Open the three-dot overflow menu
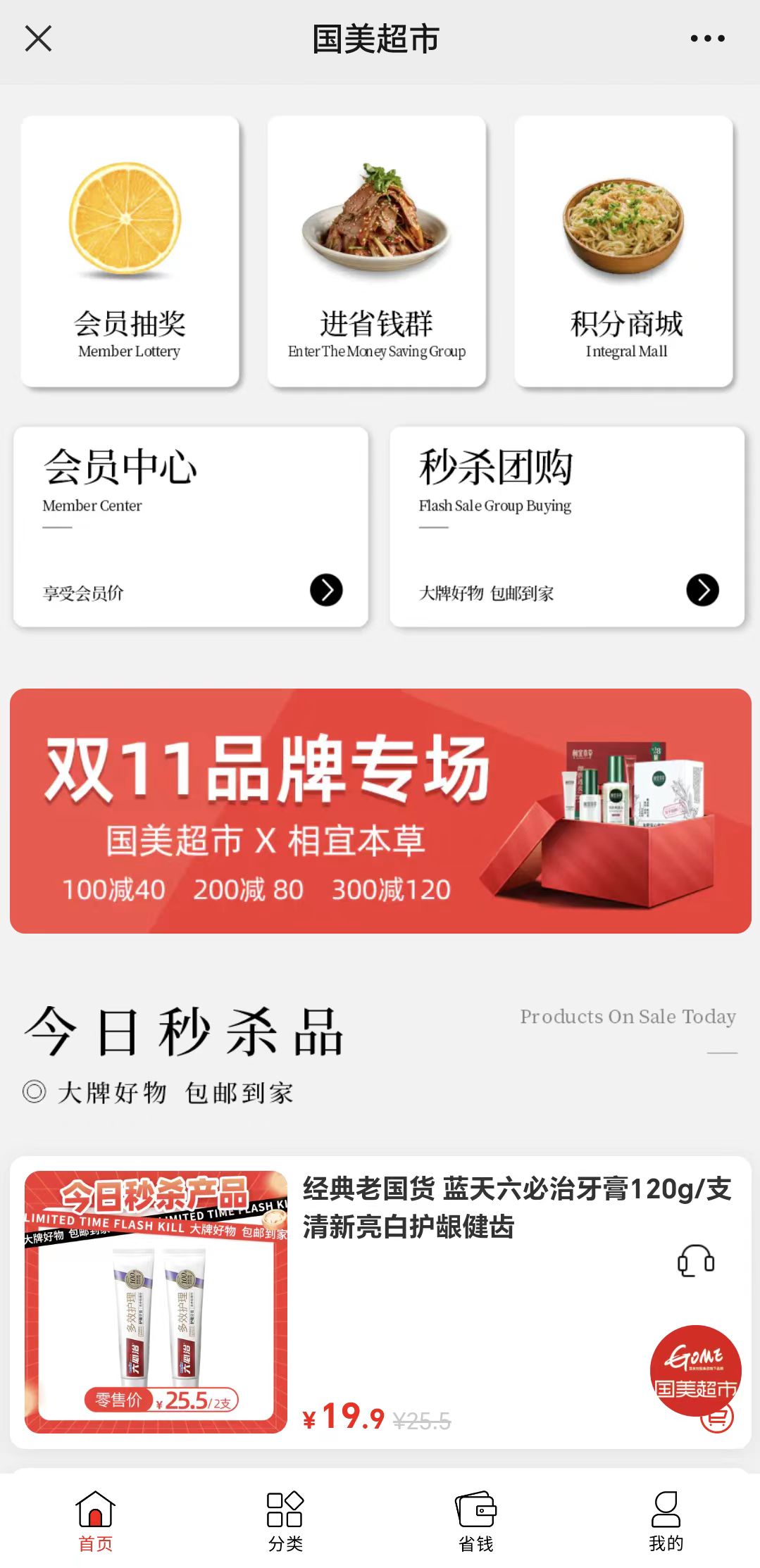 [707, 39]
